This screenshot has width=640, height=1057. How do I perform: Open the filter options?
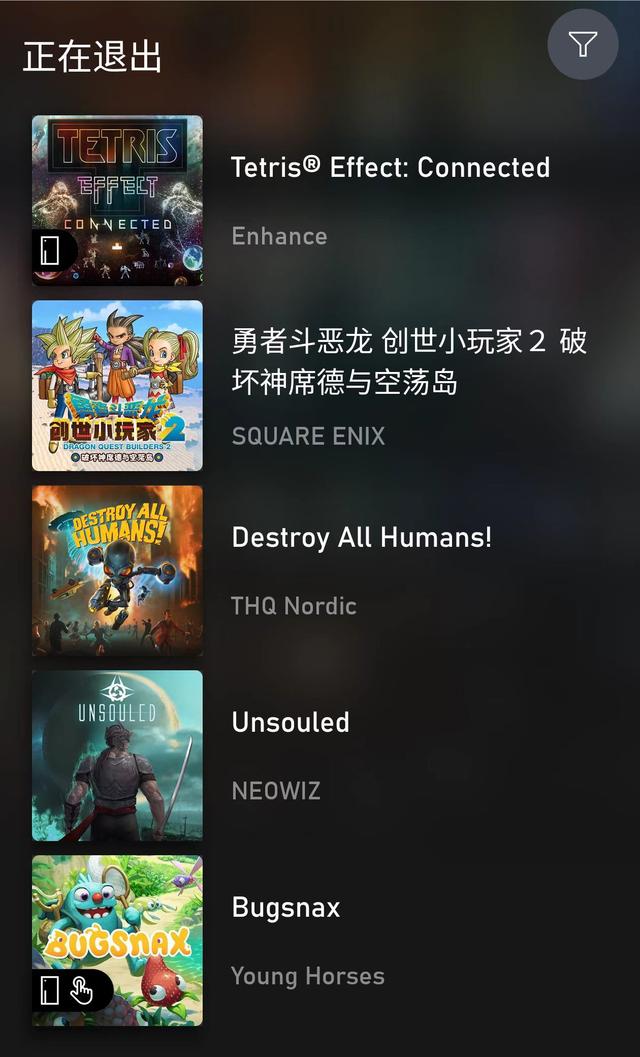click(583, 44)
